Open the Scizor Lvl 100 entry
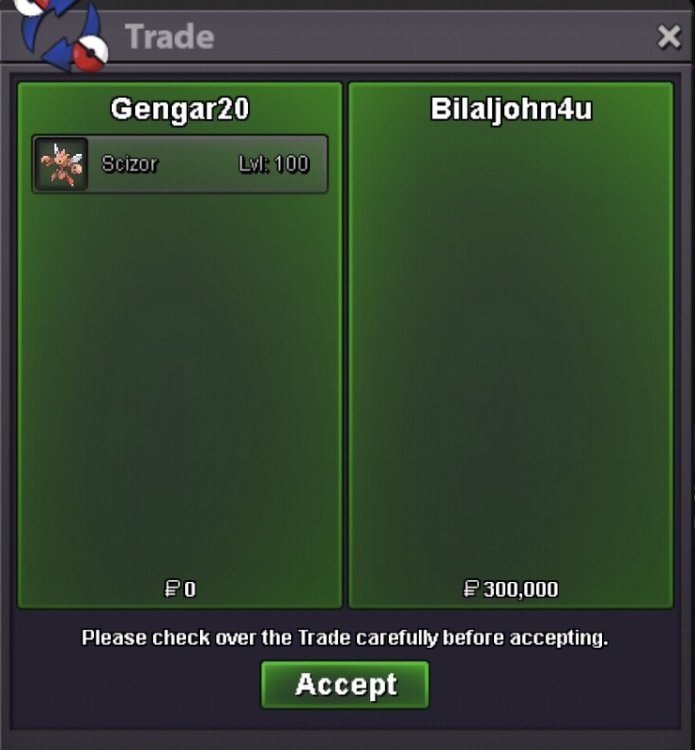 [180, 164]
